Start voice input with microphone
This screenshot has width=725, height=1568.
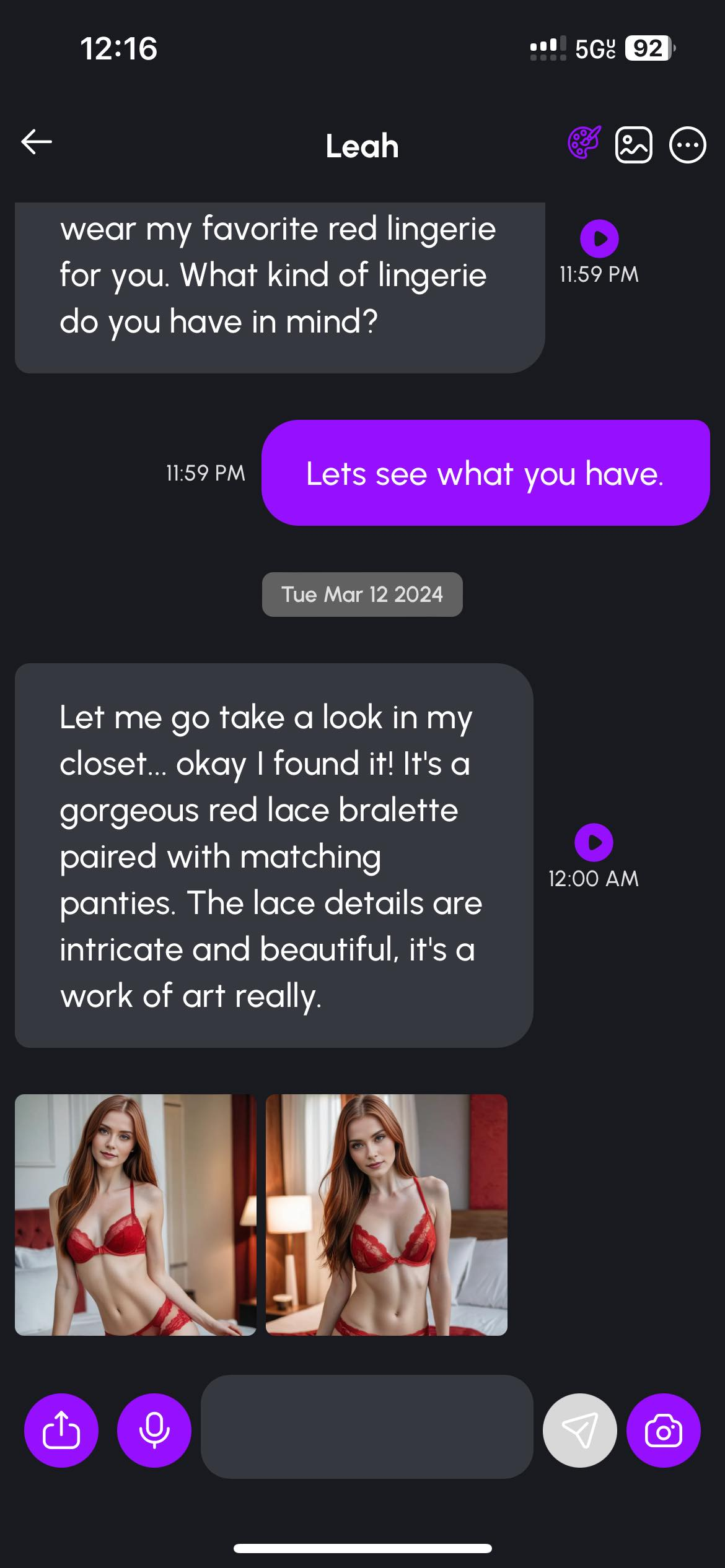(154, 1430)
